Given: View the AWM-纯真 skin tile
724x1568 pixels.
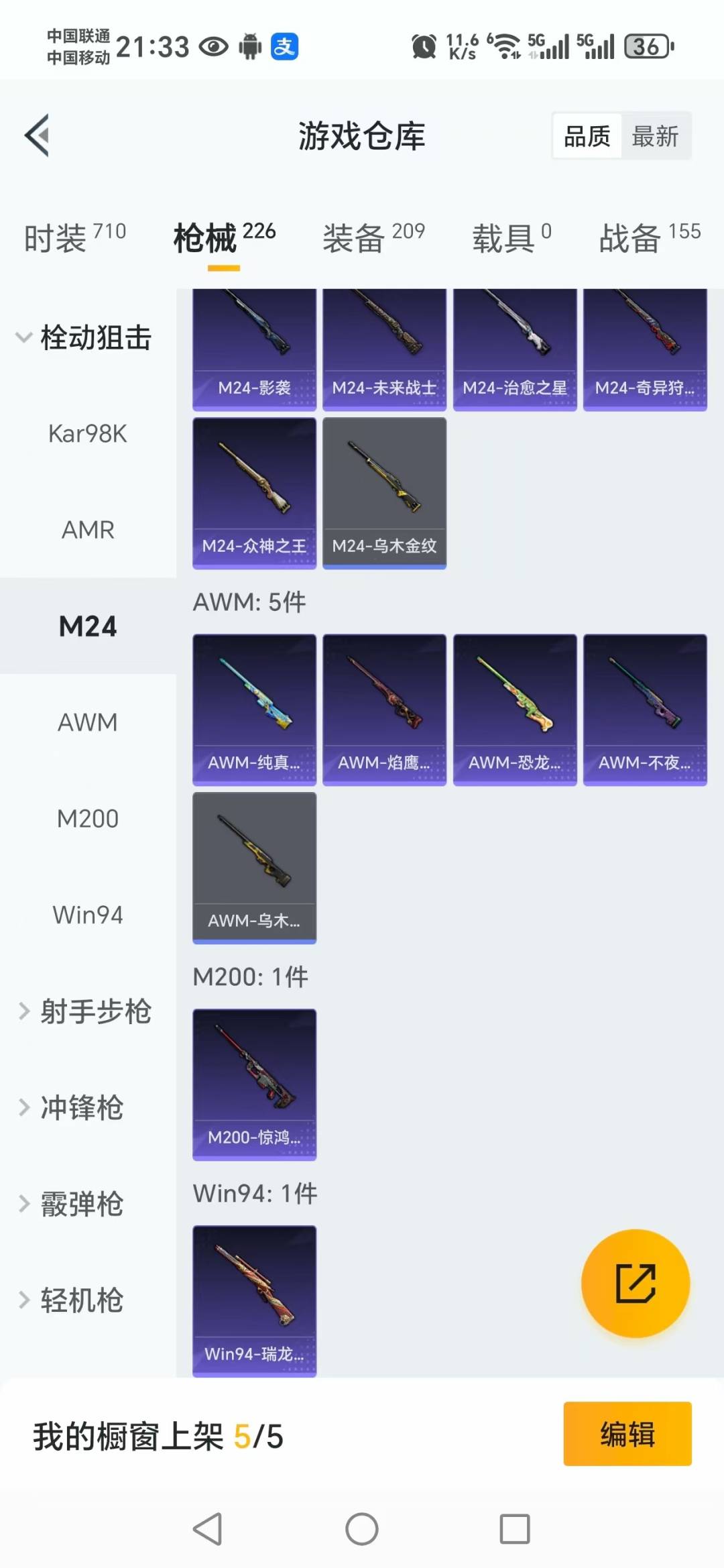Looking at the screenshot, I should pos(254,709).
